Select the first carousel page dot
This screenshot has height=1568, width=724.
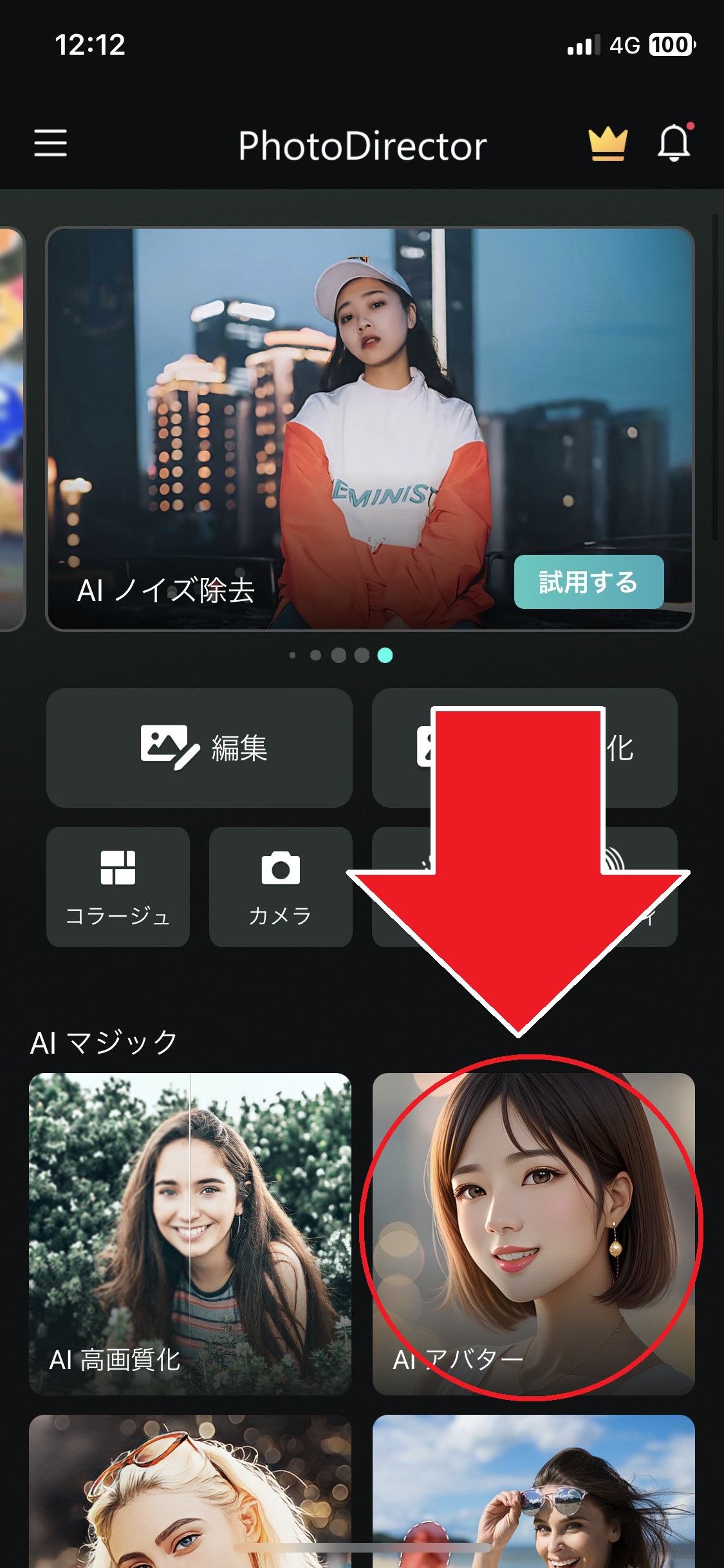[293, 655]
